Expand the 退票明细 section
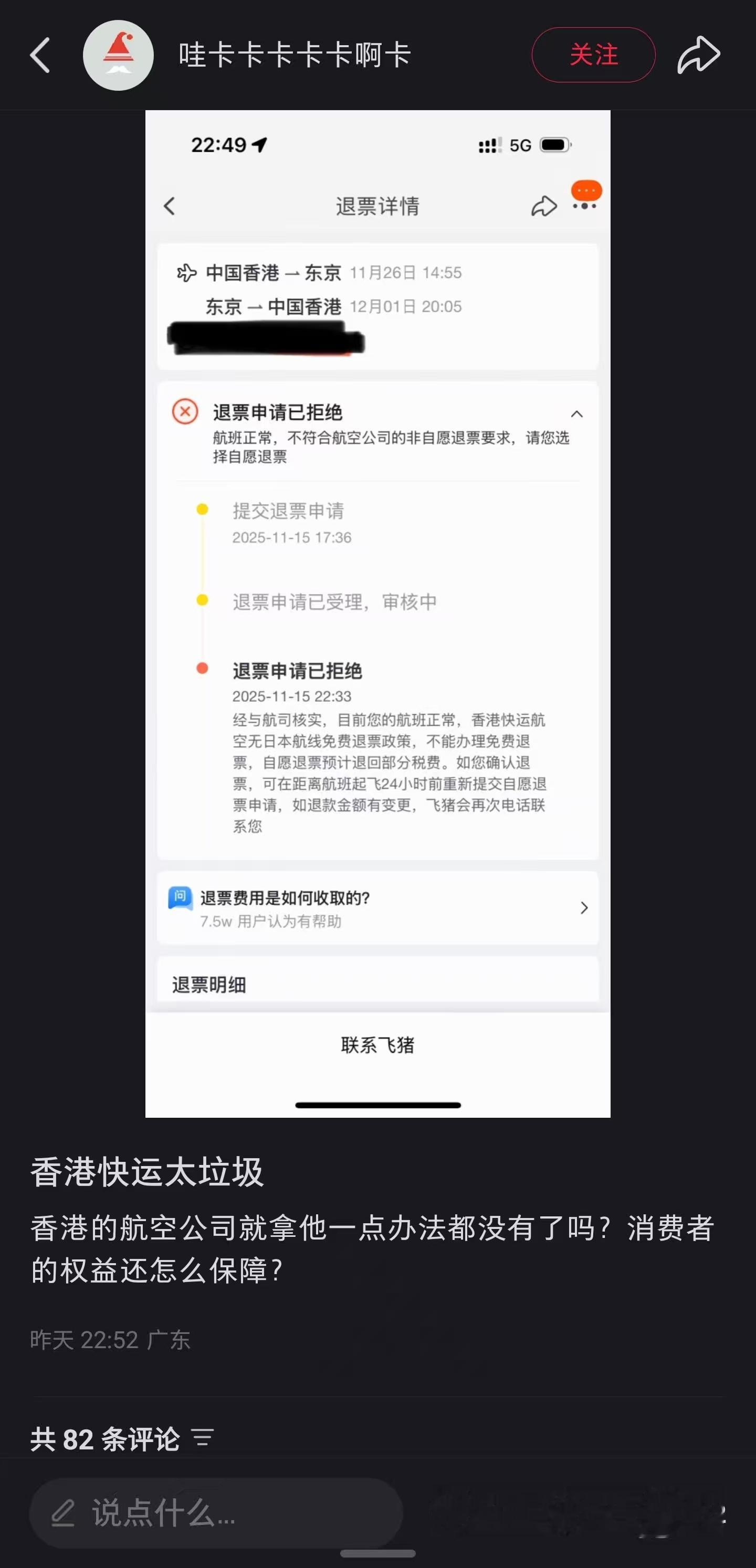756x1568 pixels. point(207,985)
